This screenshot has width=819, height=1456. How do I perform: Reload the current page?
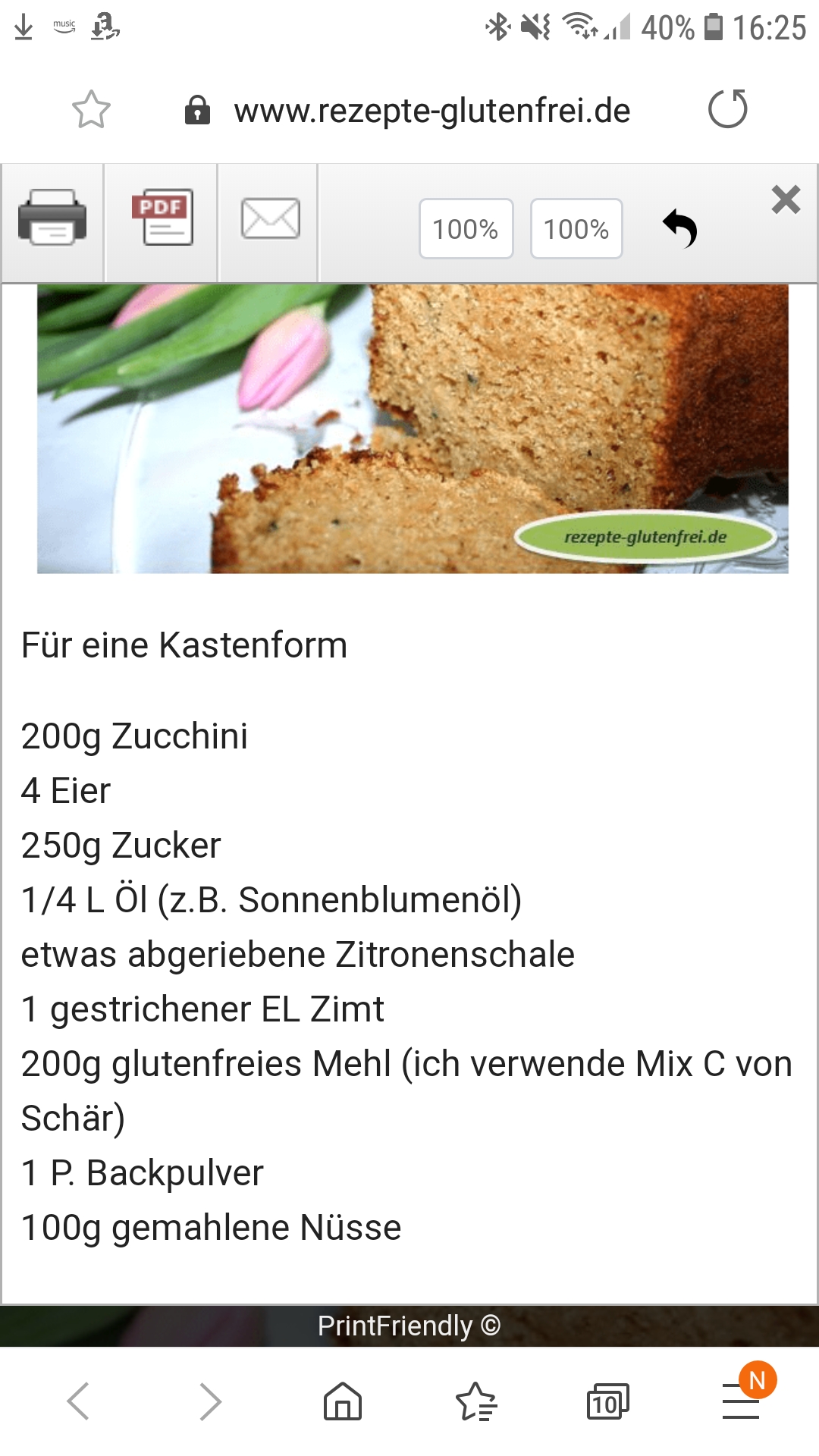tap(727, 109)
